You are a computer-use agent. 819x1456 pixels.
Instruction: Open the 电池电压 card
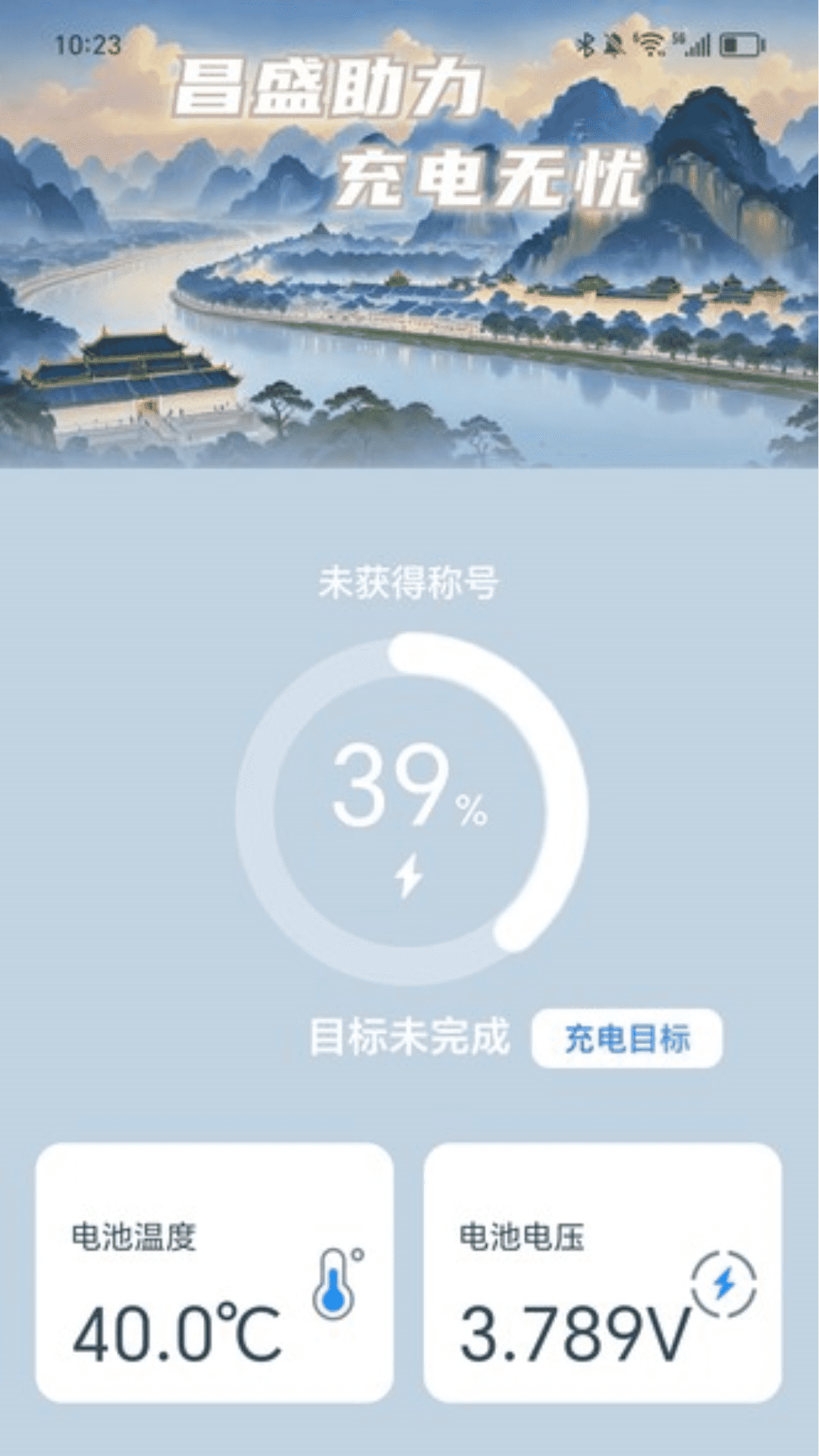pos(602,1272)
